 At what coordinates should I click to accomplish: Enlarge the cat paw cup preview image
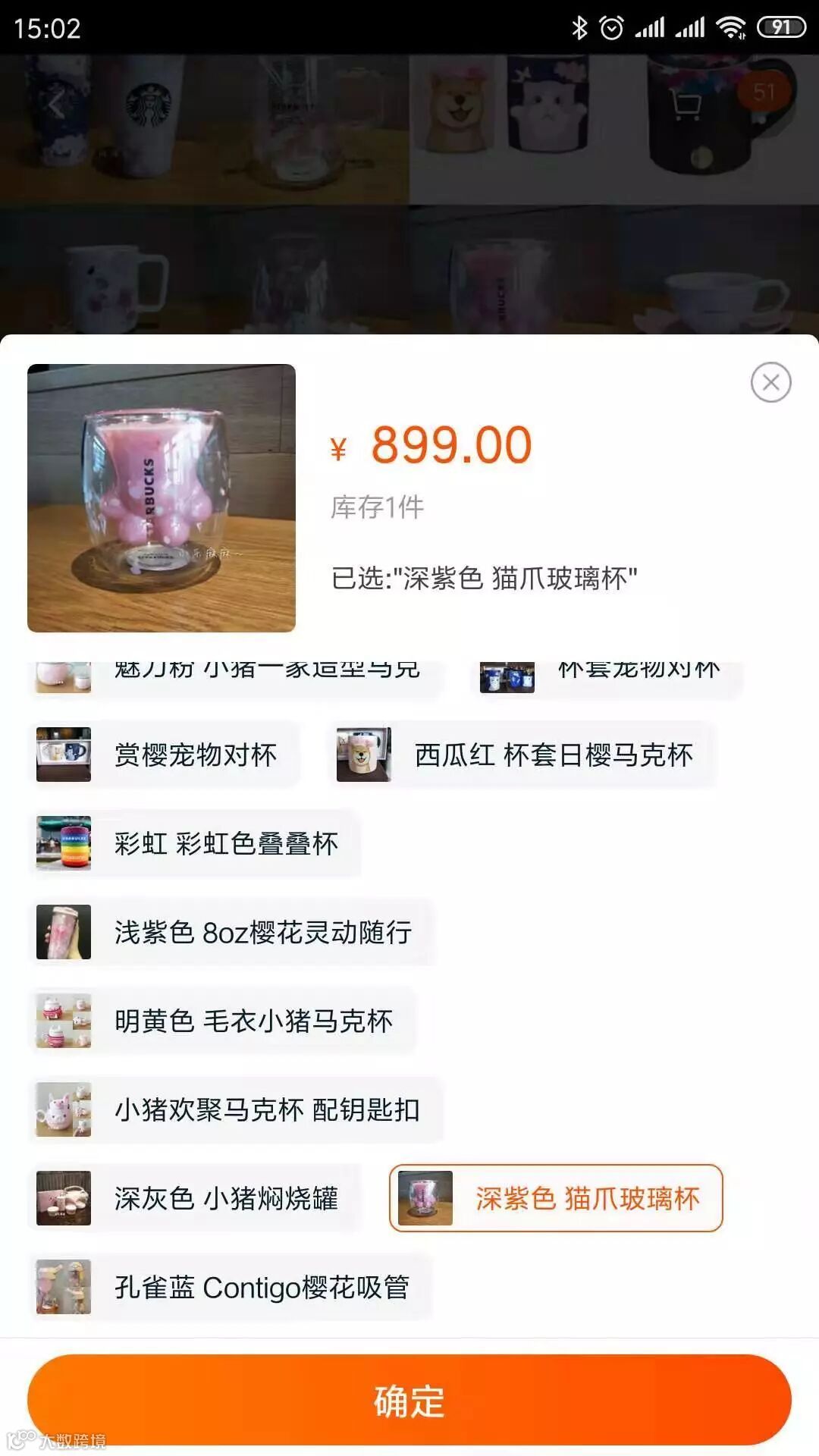click(x=162, y=498)
